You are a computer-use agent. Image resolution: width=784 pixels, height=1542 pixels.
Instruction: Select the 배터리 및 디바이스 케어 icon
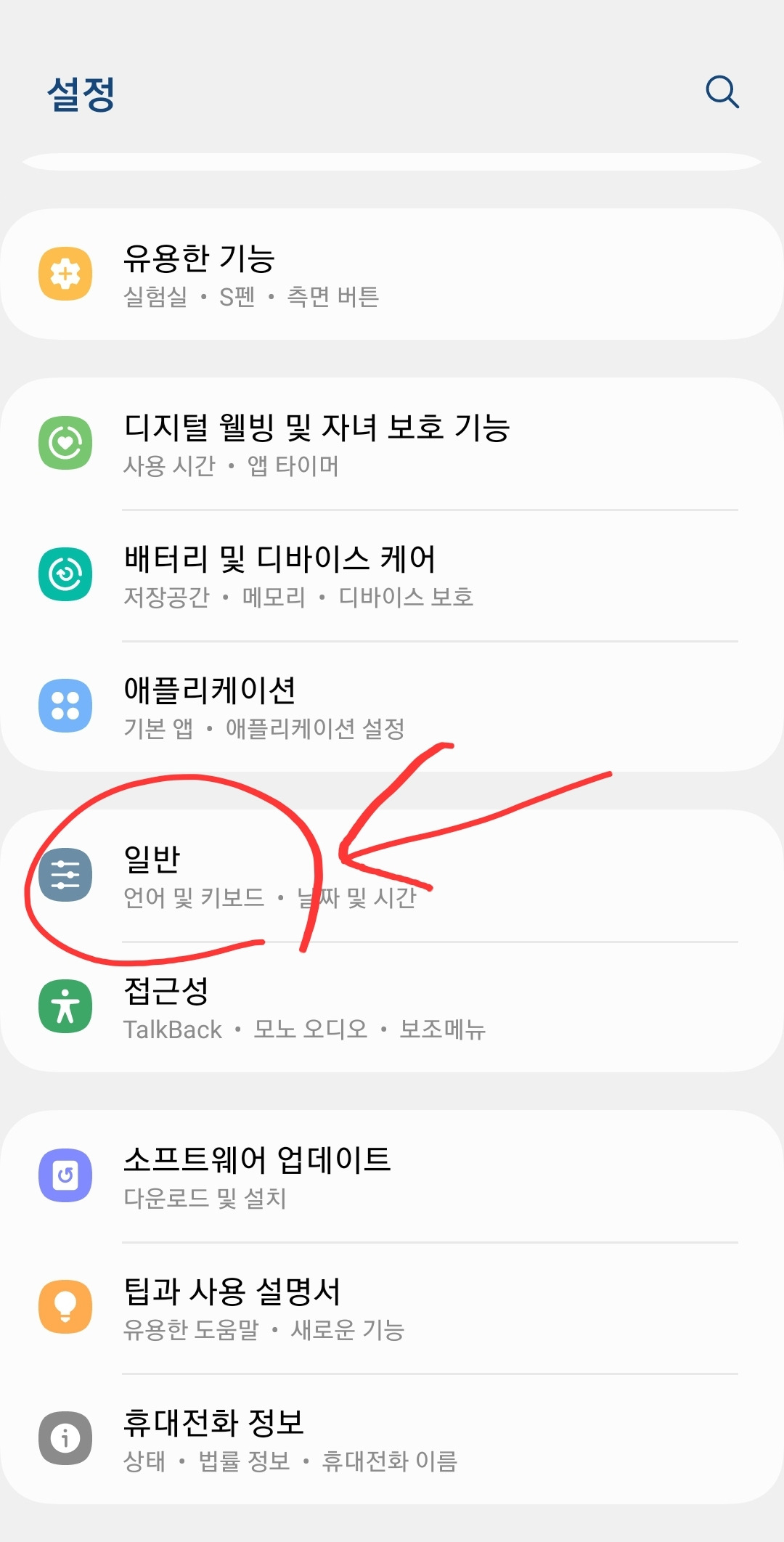coord(65,574)
